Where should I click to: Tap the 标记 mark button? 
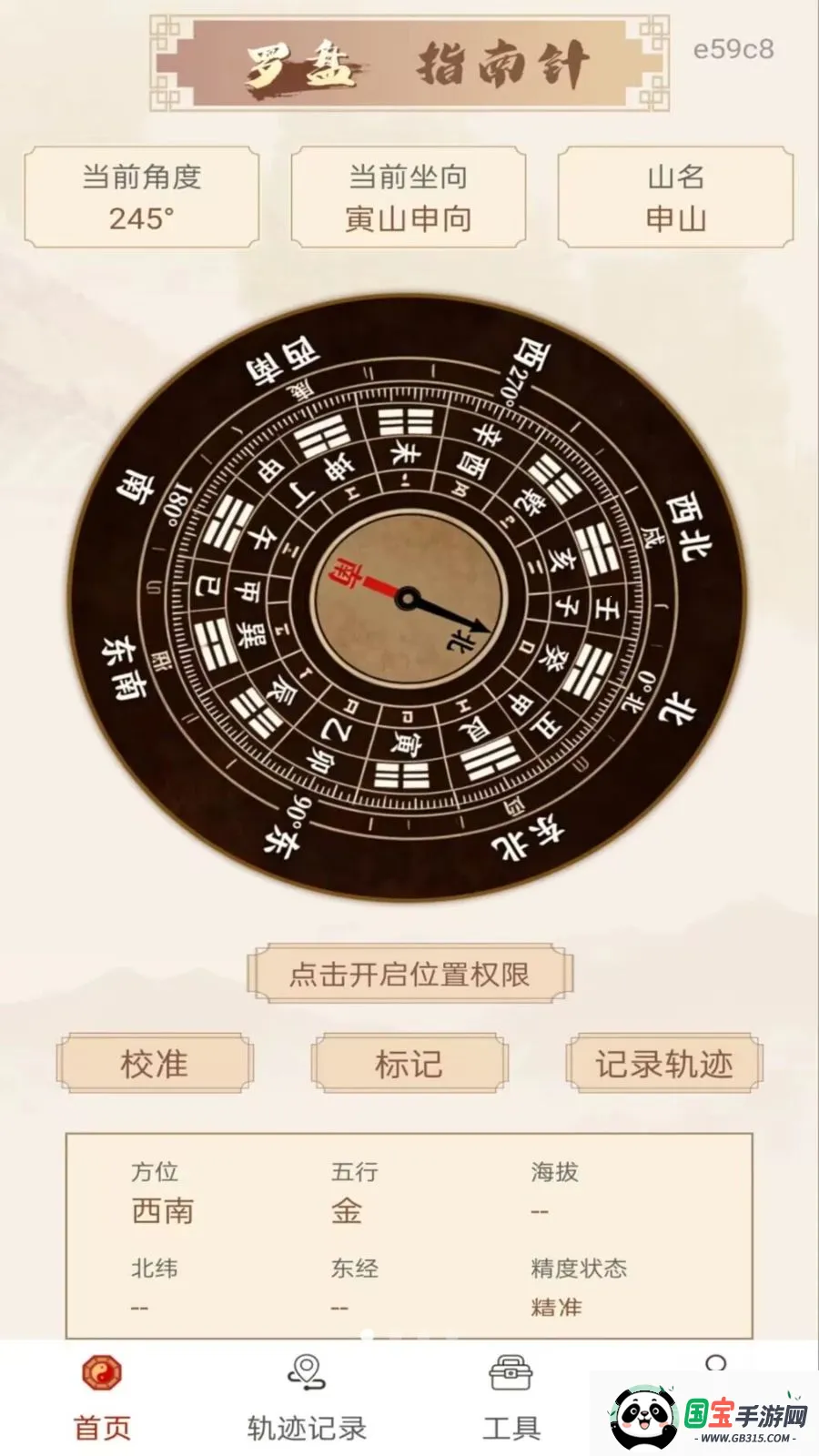409,1063
